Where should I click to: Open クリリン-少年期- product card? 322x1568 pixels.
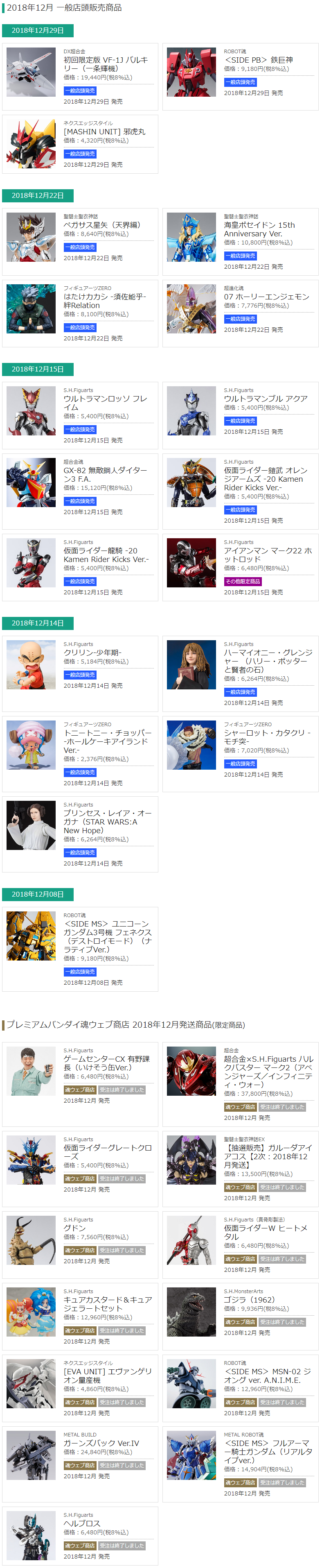pos(92,653)
